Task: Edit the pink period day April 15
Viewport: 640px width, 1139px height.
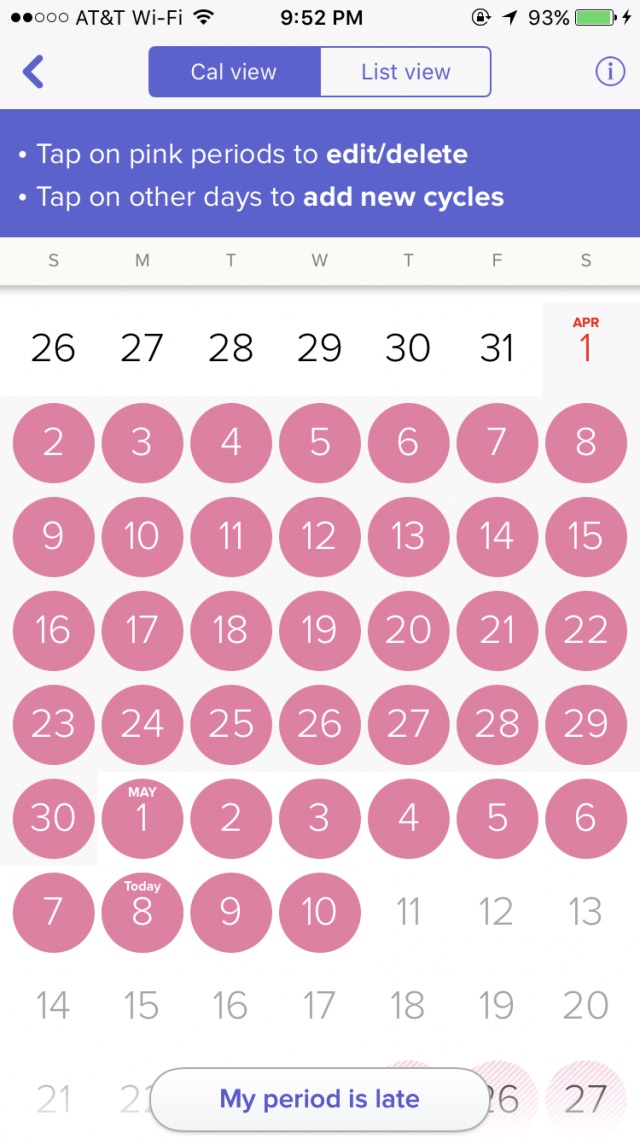Action: pos(586,536)
